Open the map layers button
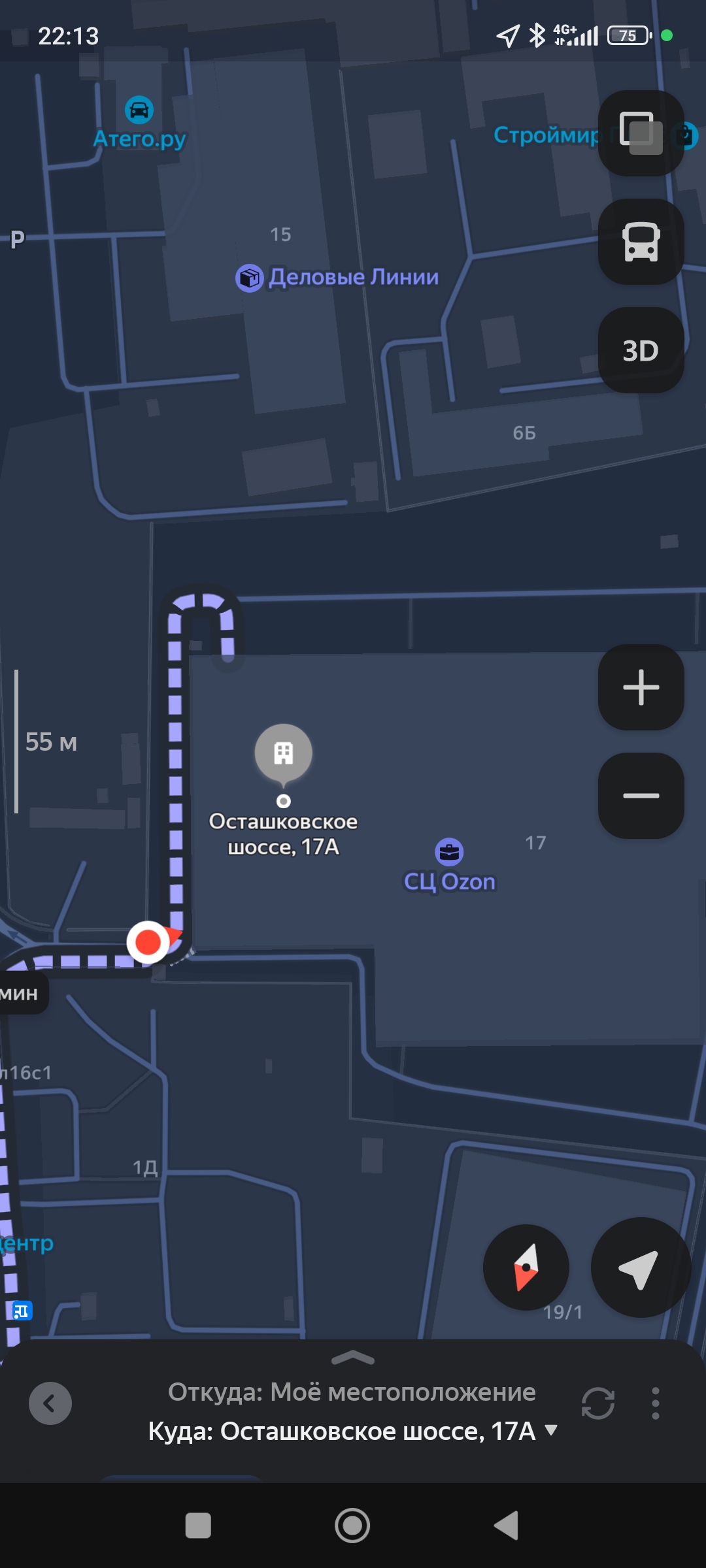706x1568 pixels. click(641, 133)
